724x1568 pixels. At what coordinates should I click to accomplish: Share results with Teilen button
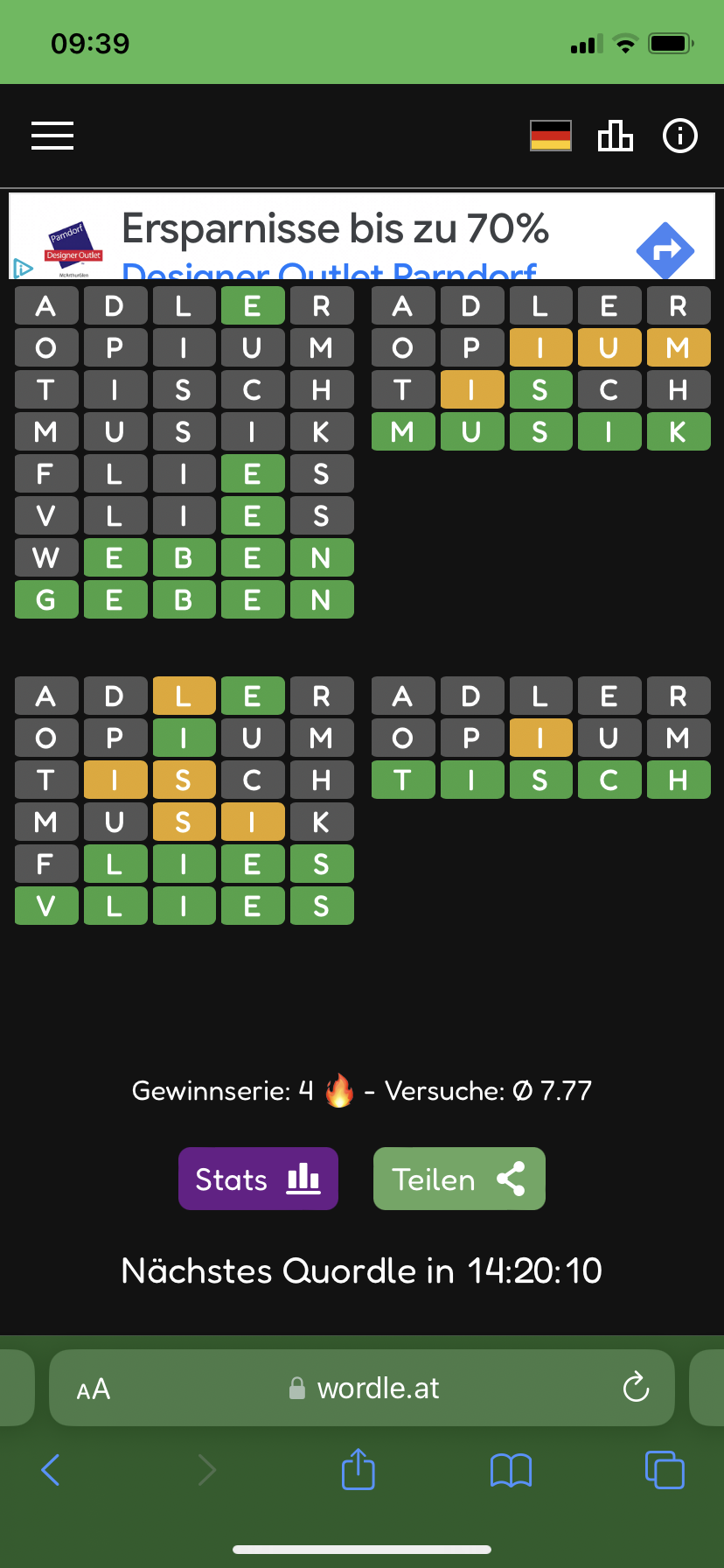tap(459, 1179)
